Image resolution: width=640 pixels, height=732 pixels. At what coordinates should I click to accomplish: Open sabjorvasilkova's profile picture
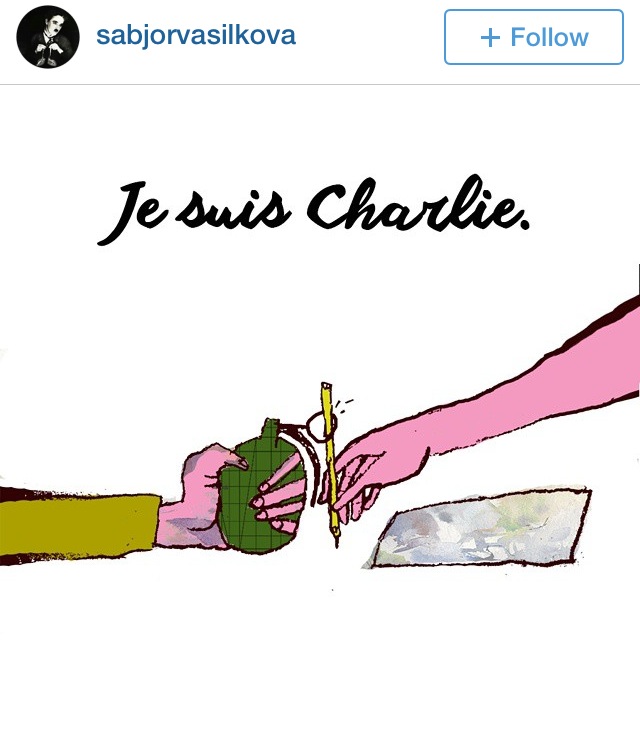tap(47, 37)
